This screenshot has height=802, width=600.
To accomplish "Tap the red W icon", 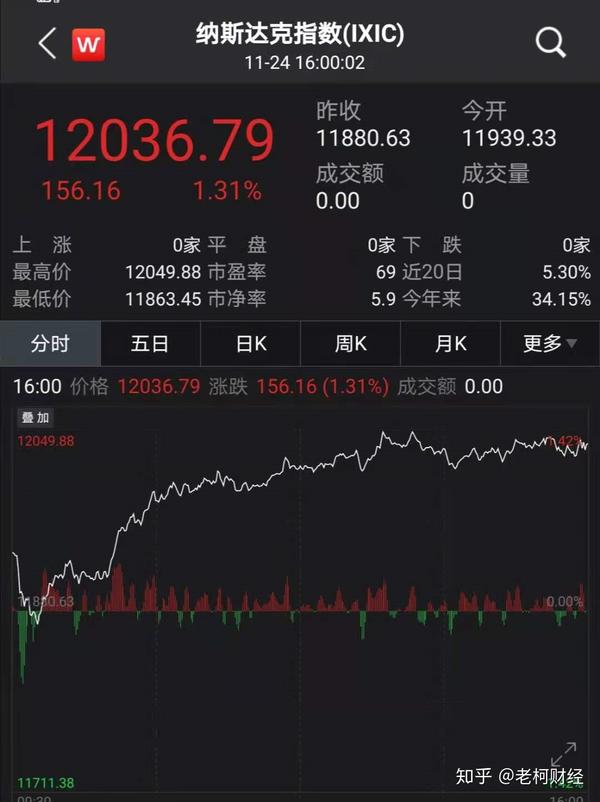I will tap(88, 44).
